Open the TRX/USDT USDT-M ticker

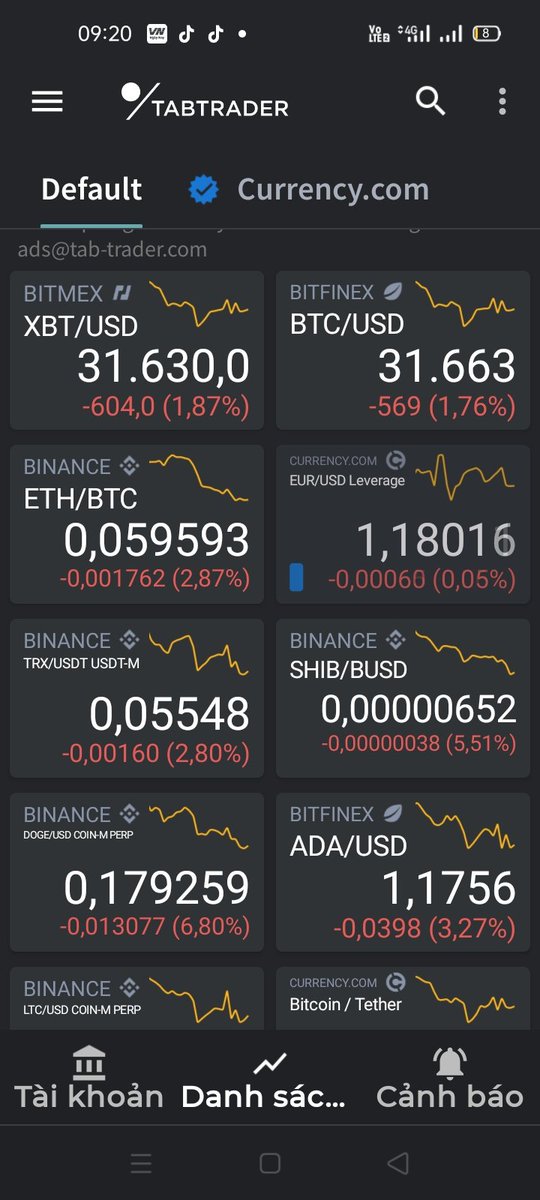(x=137, y=698)
